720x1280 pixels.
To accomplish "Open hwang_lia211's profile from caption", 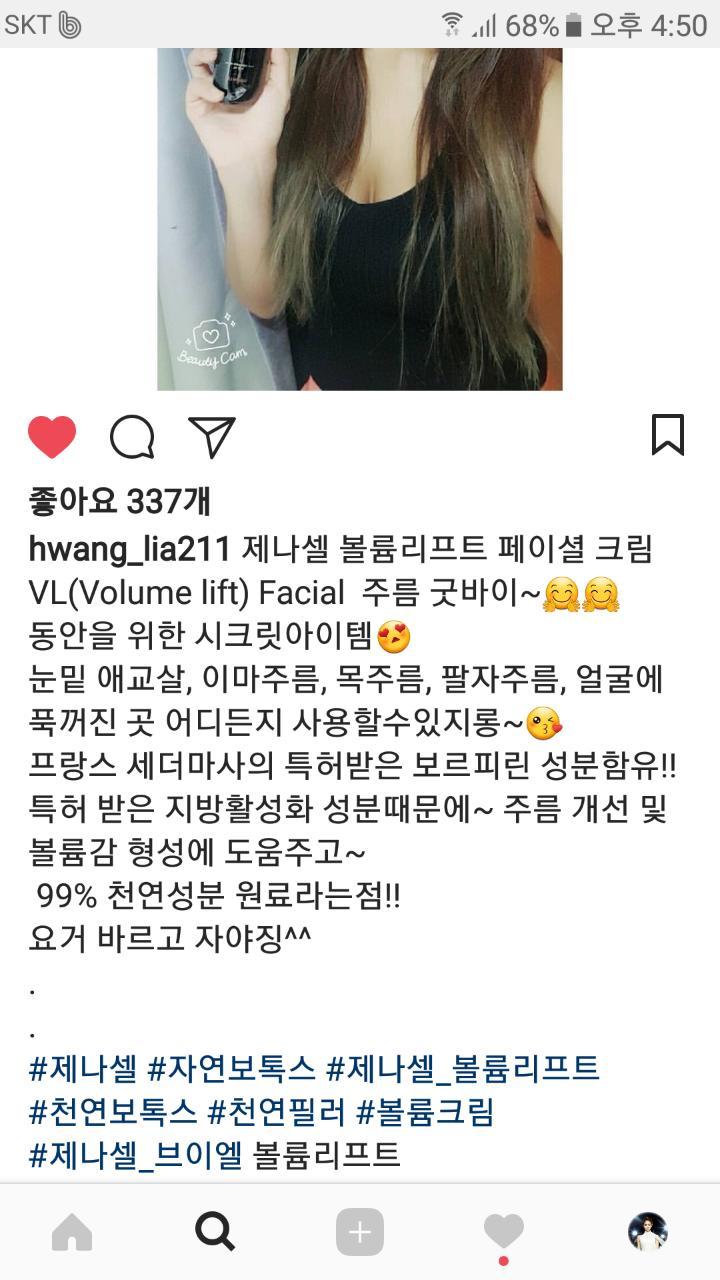I will click(x=130, y=549).
